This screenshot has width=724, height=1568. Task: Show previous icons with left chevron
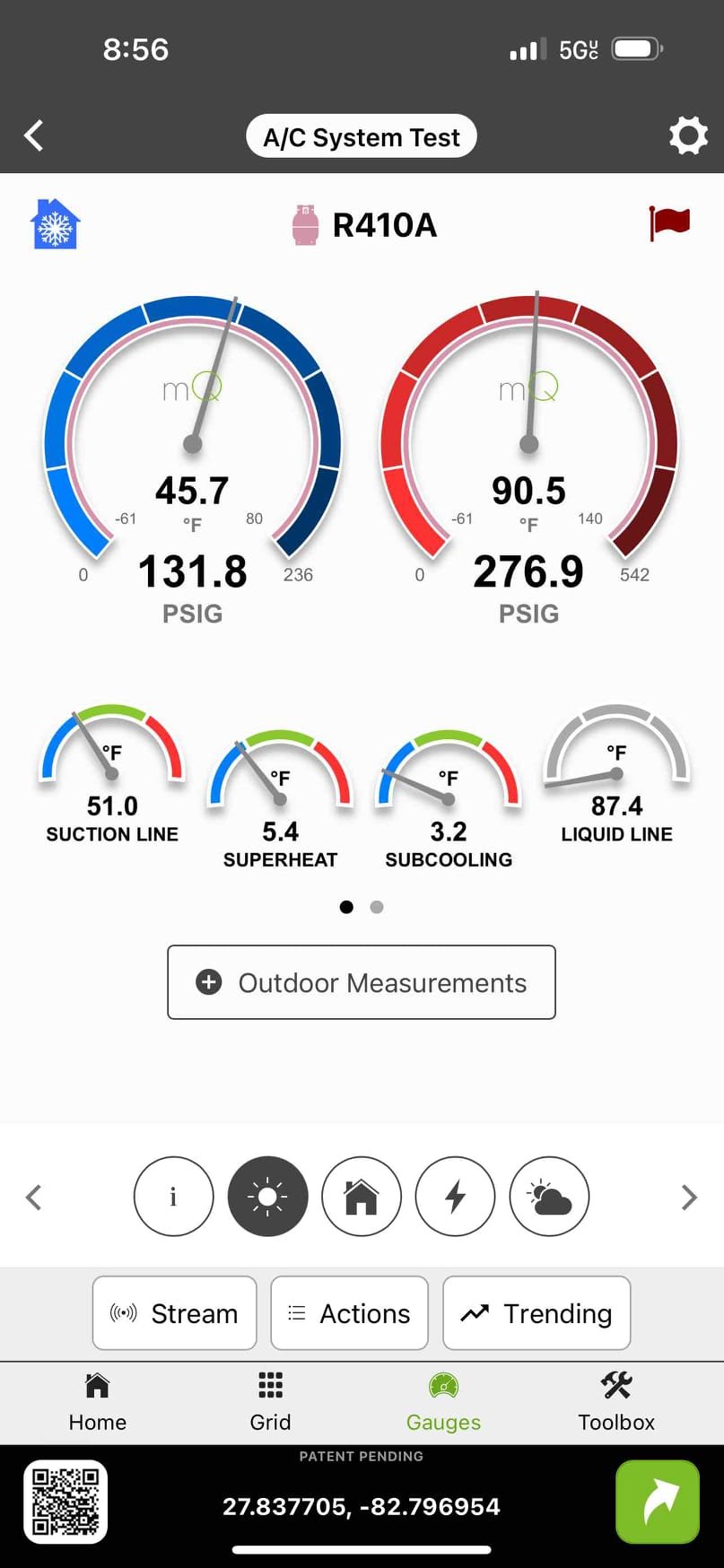tap(34, 1197)
